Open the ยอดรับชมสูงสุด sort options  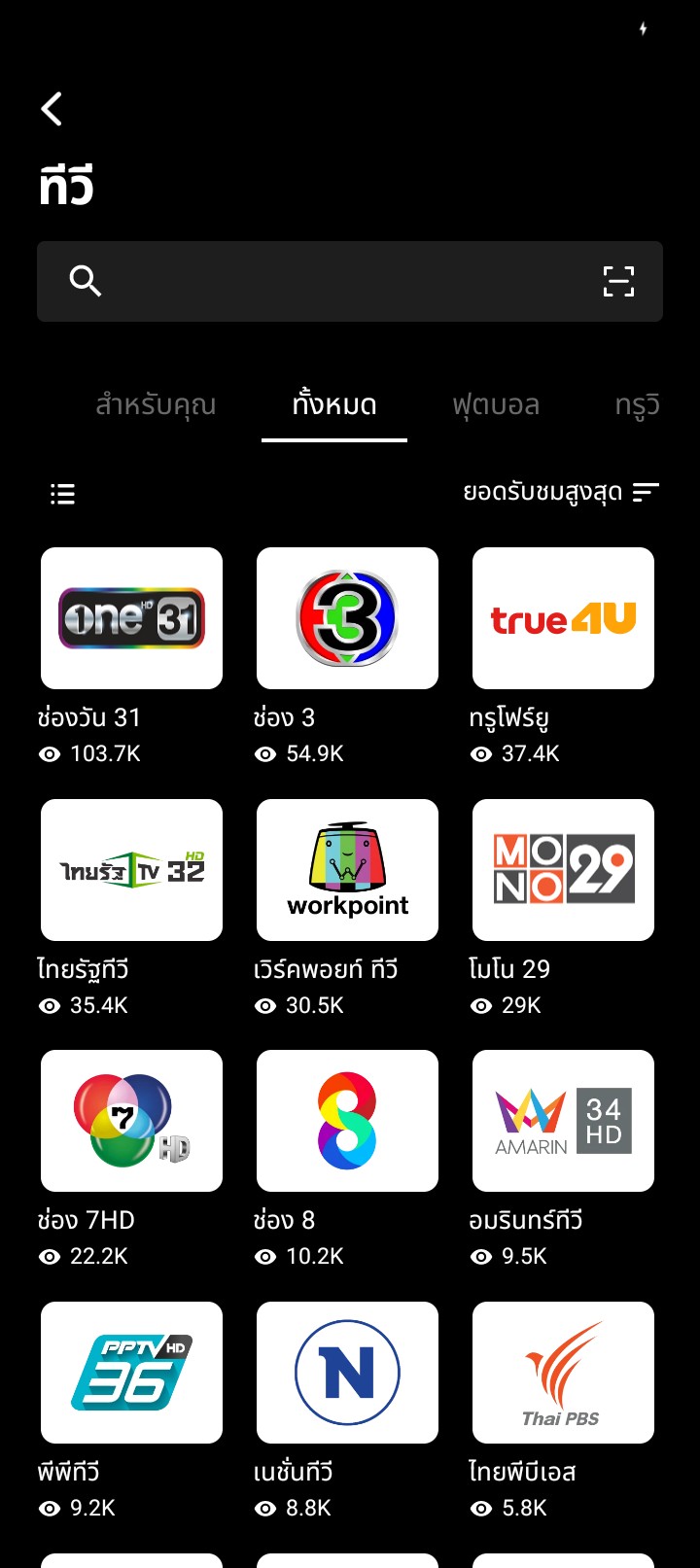(x=561, y=493)
